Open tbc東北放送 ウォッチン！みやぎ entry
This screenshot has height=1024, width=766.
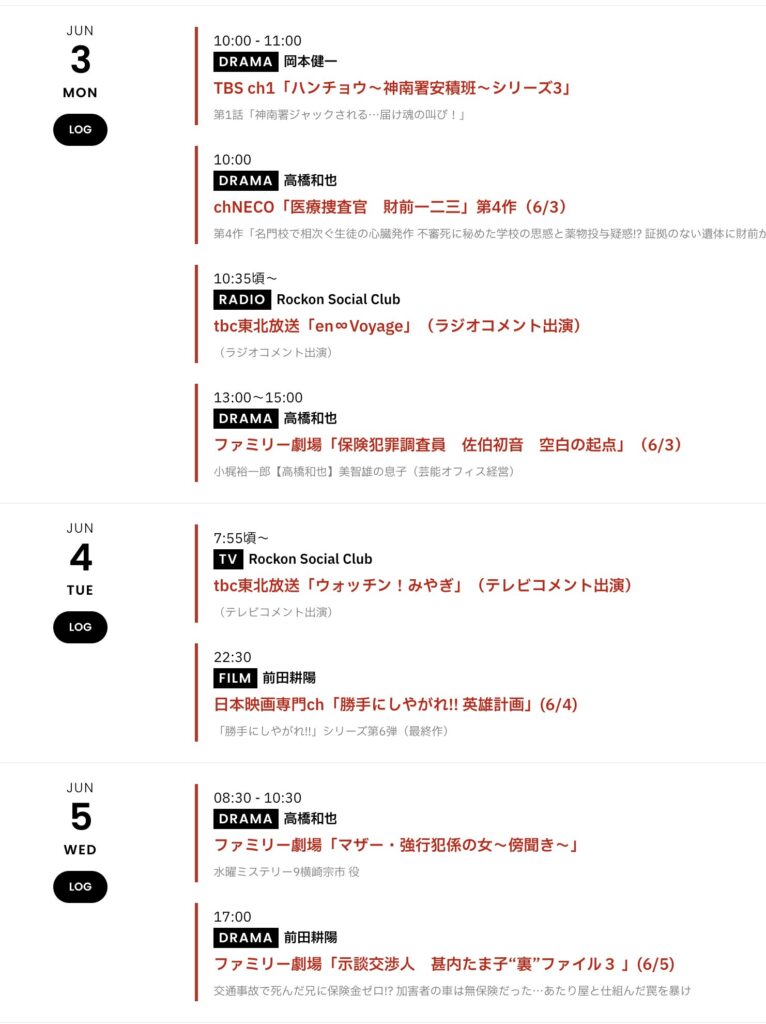click(x=423, y=586)
